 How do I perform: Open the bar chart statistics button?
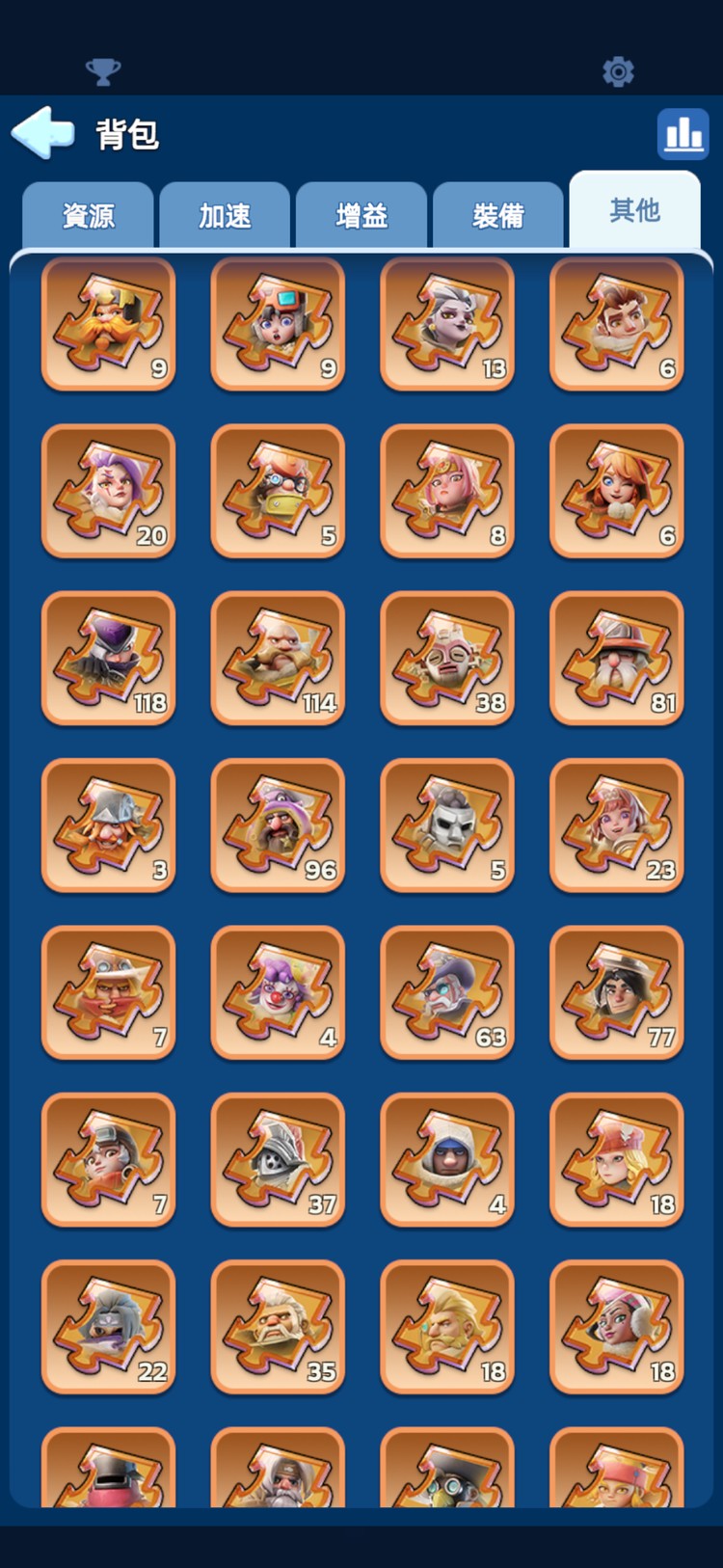click(x=683, y=134)
